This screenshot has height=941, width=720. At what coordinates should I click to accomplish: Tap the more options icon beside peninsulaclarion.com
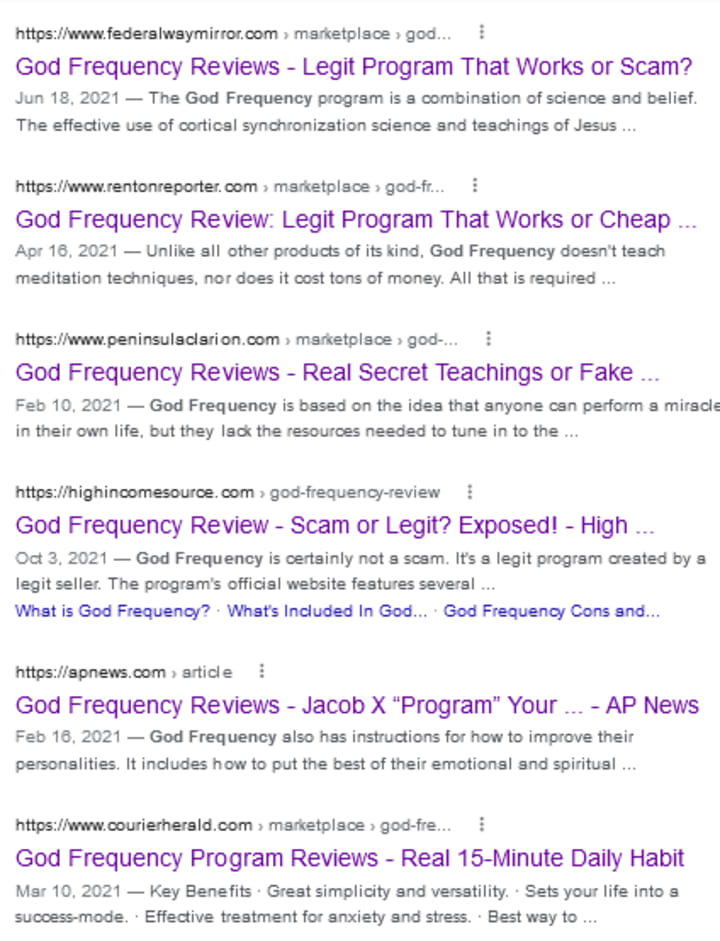point(488,339)
